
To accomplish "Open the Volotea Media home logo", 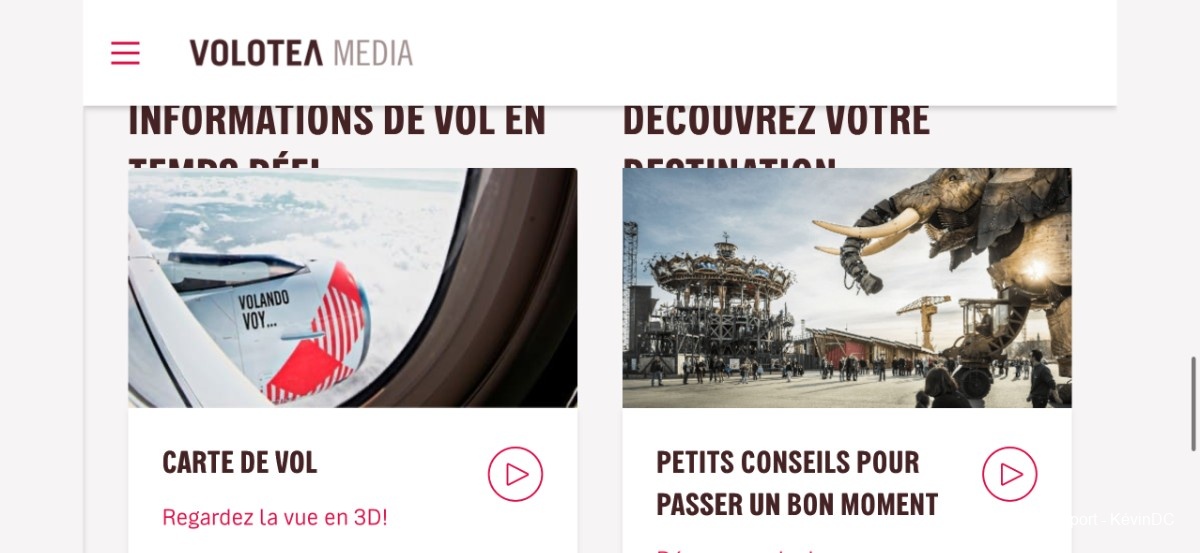I will click(301, 53).
